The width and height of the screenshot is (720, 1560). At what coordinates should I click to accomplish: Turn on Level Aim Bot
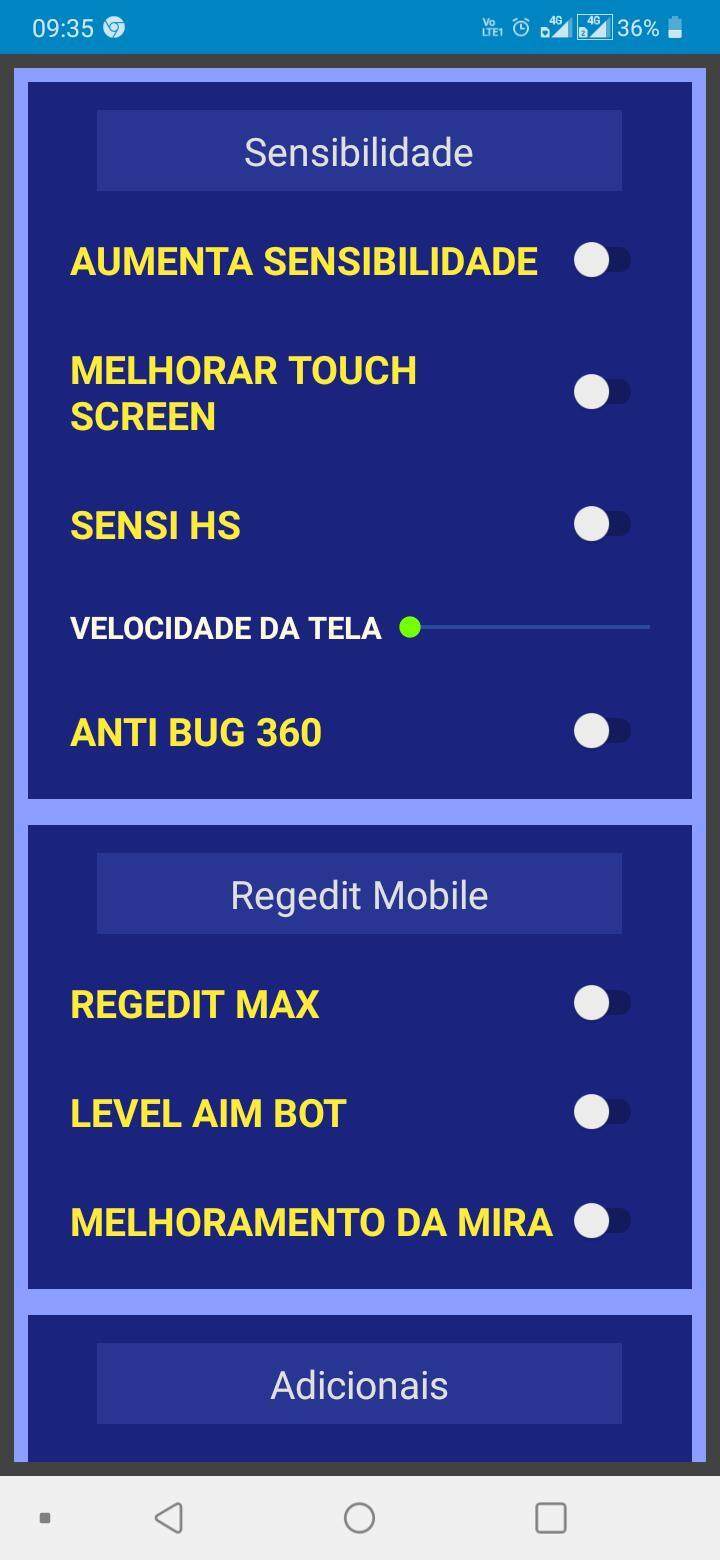point(601,1112)
